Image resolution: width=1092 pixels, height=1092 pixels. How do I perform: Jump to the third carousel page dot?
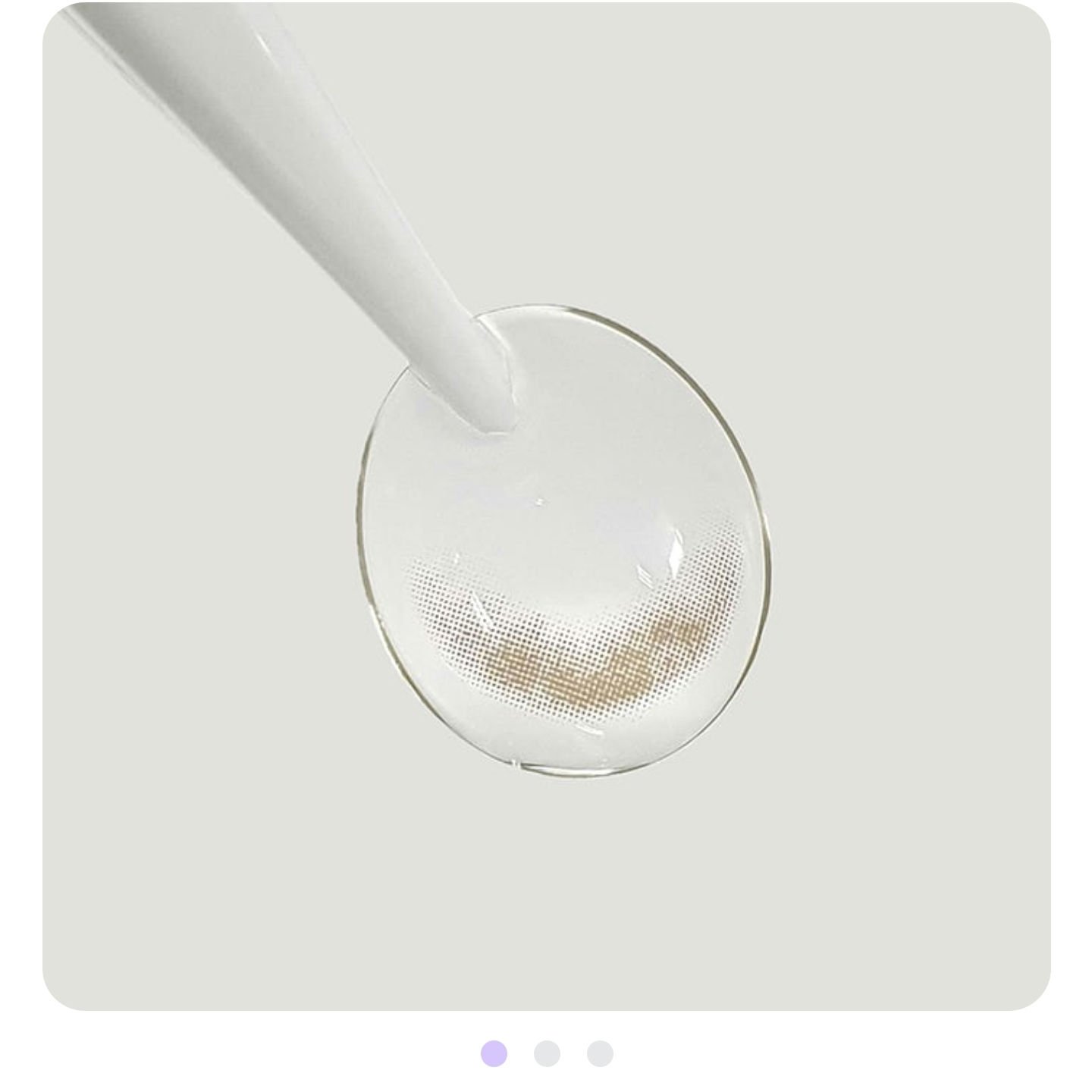[600, 1053]
